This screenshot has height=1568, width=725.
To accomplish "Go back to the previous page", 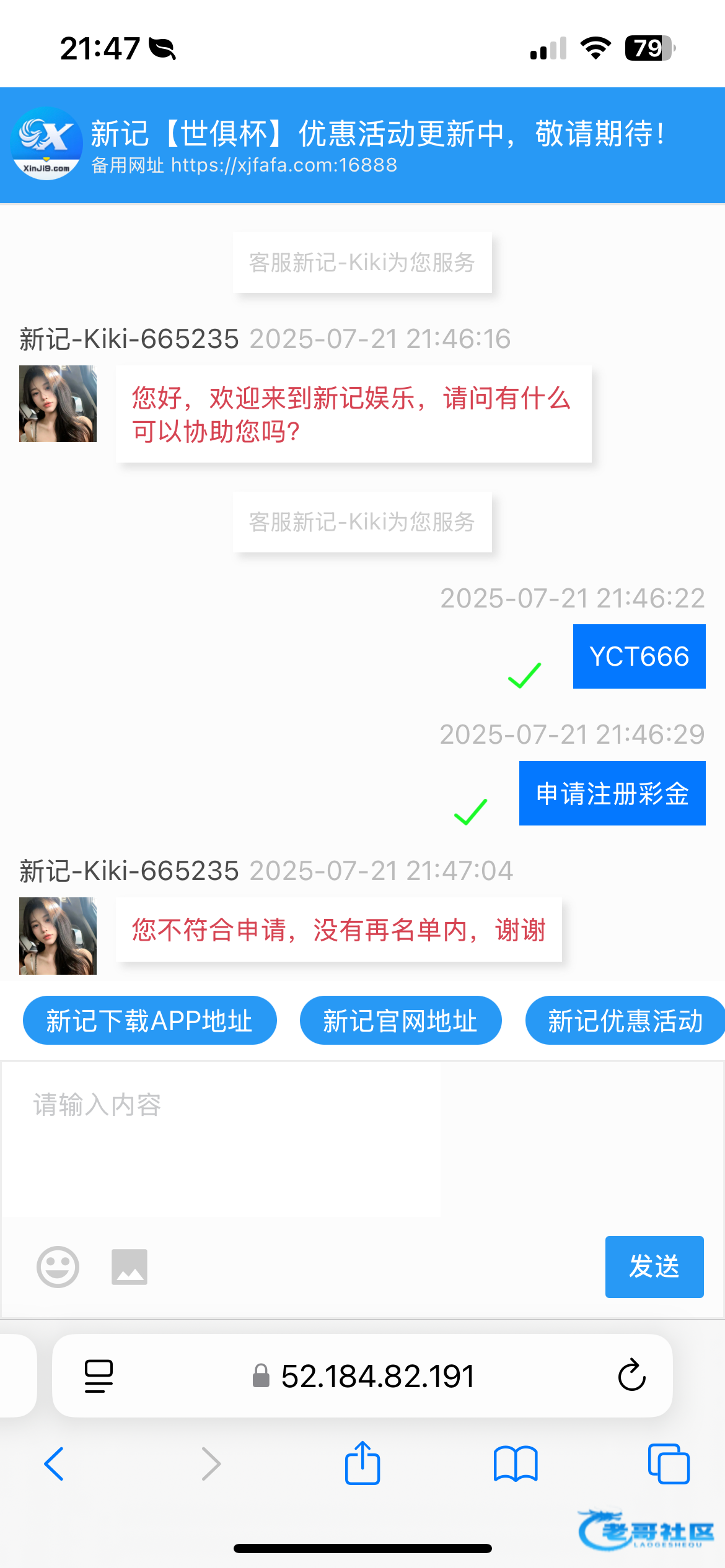I will 55,1464.
